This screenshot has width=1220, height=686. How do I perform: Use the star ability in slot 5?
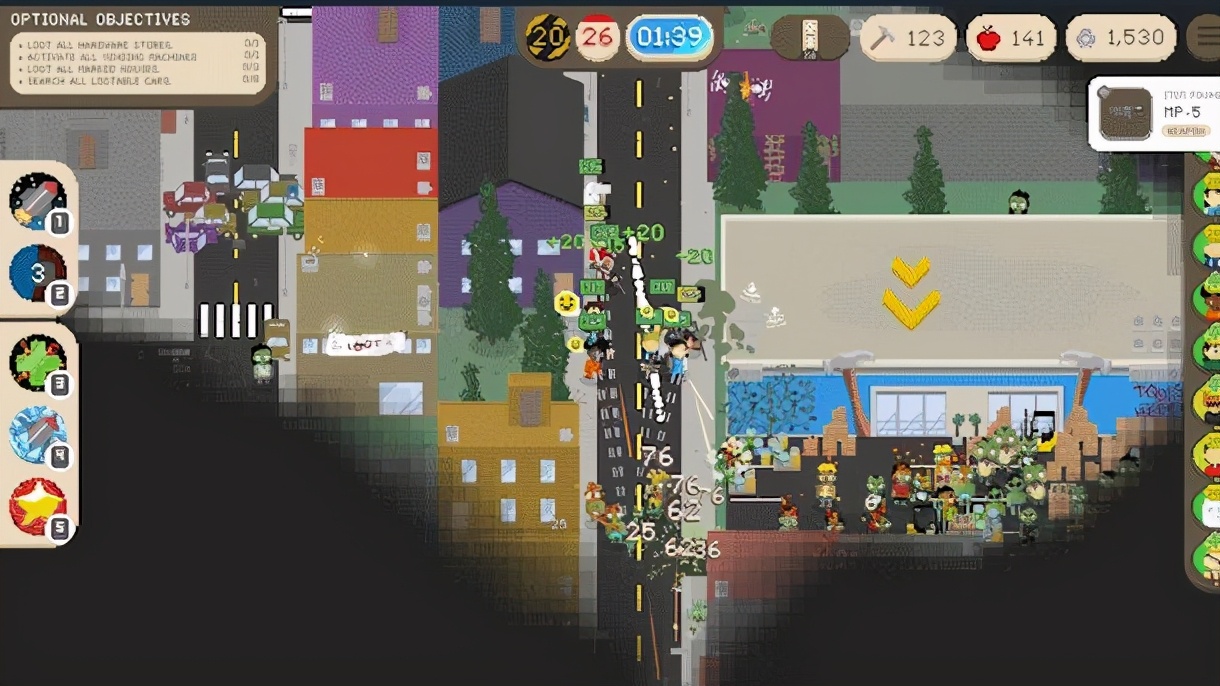tap(38, 507)
